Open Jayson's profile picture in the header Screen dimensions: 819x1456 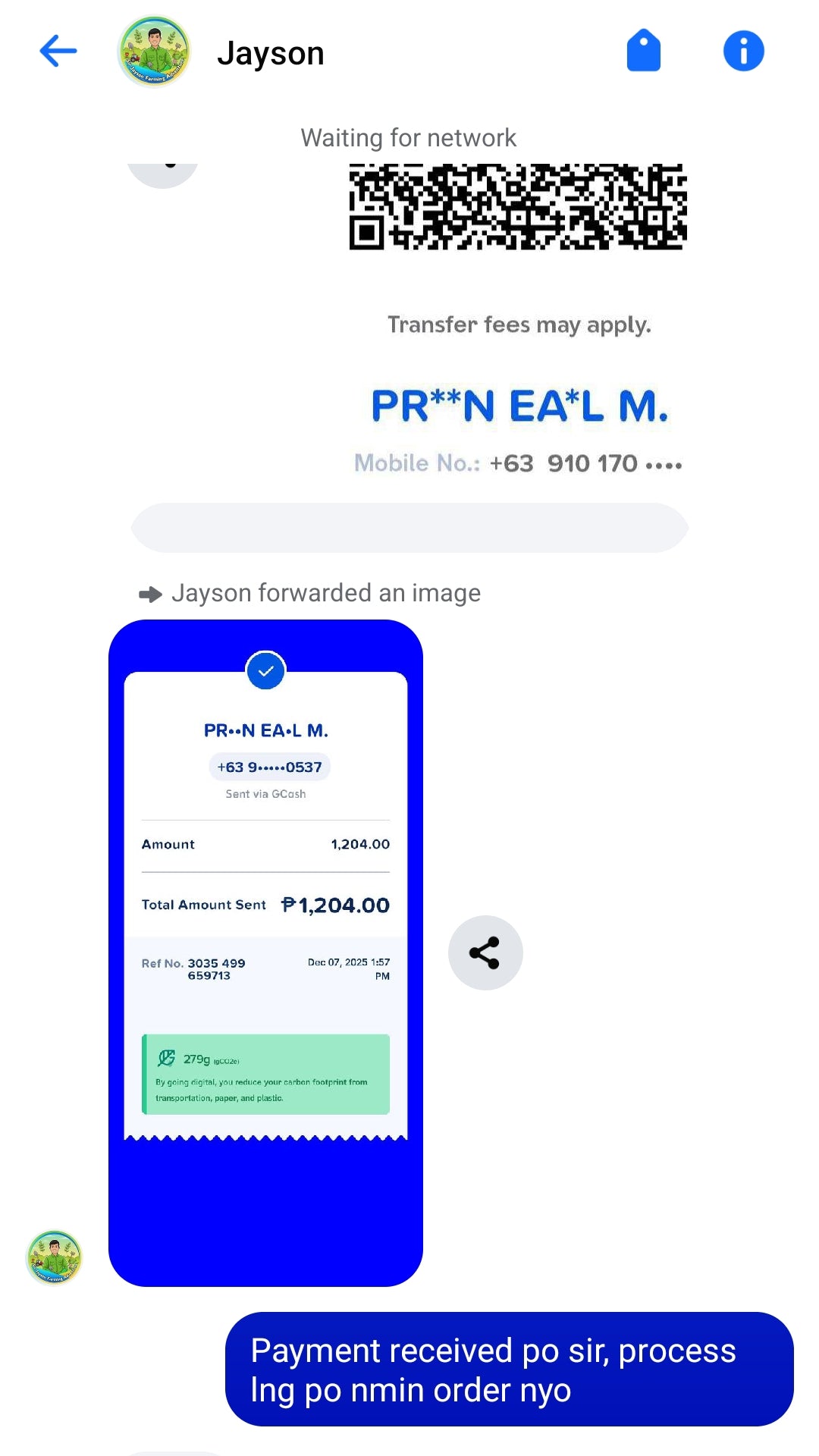click(x=154, y=52)
